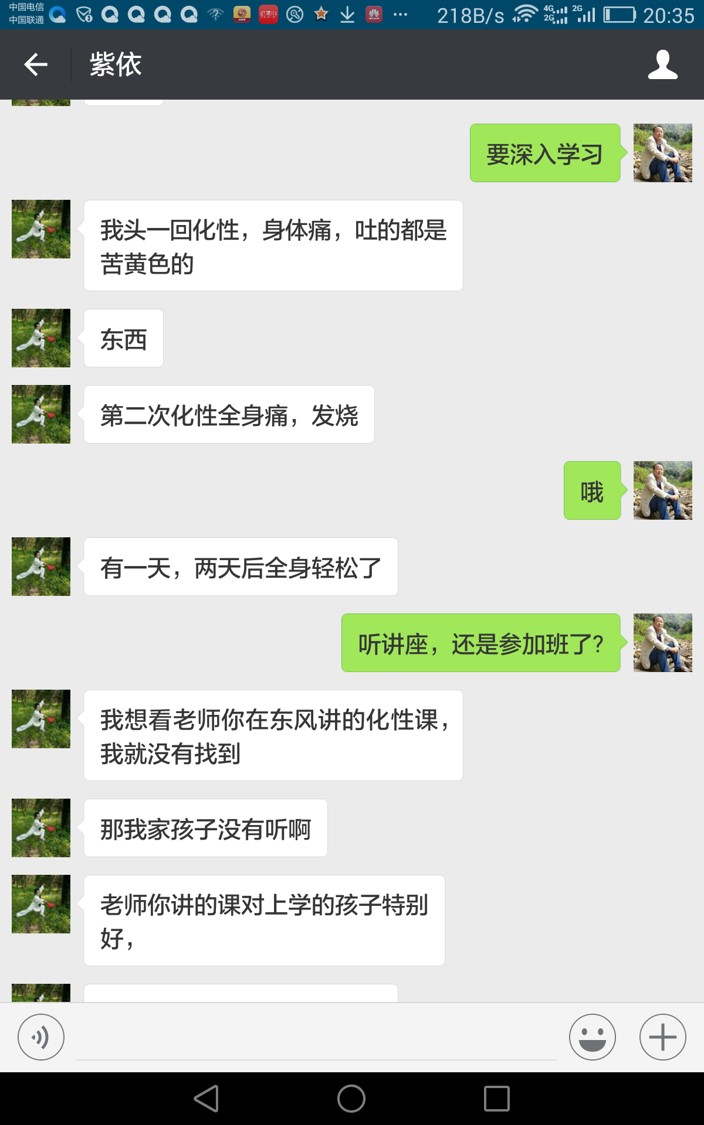Go back from the 紫依 chat

pyautogui.click(x=36, y=65)
